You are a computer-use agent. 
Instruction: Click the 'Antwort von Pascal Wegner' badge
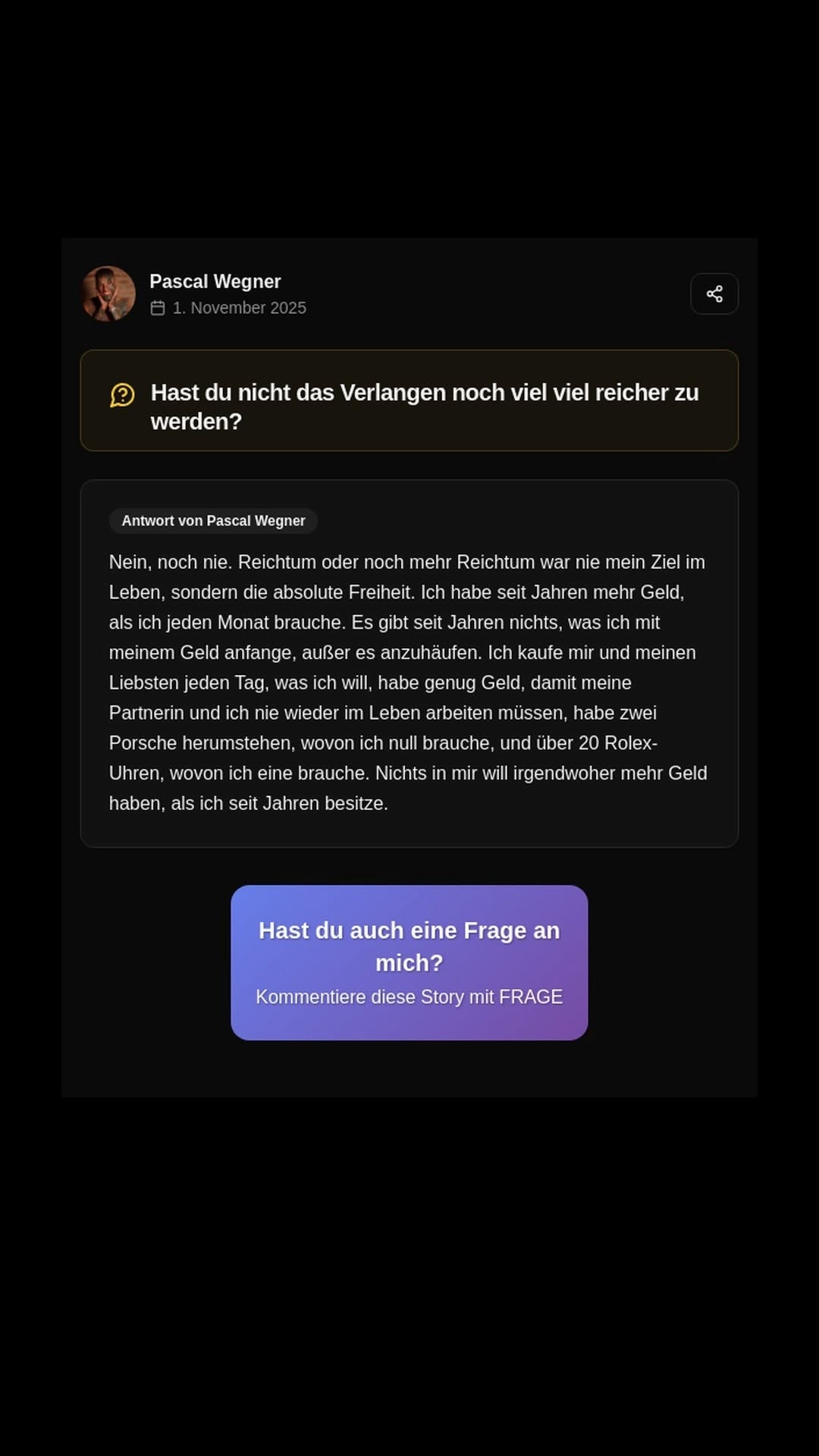(212, 521)
